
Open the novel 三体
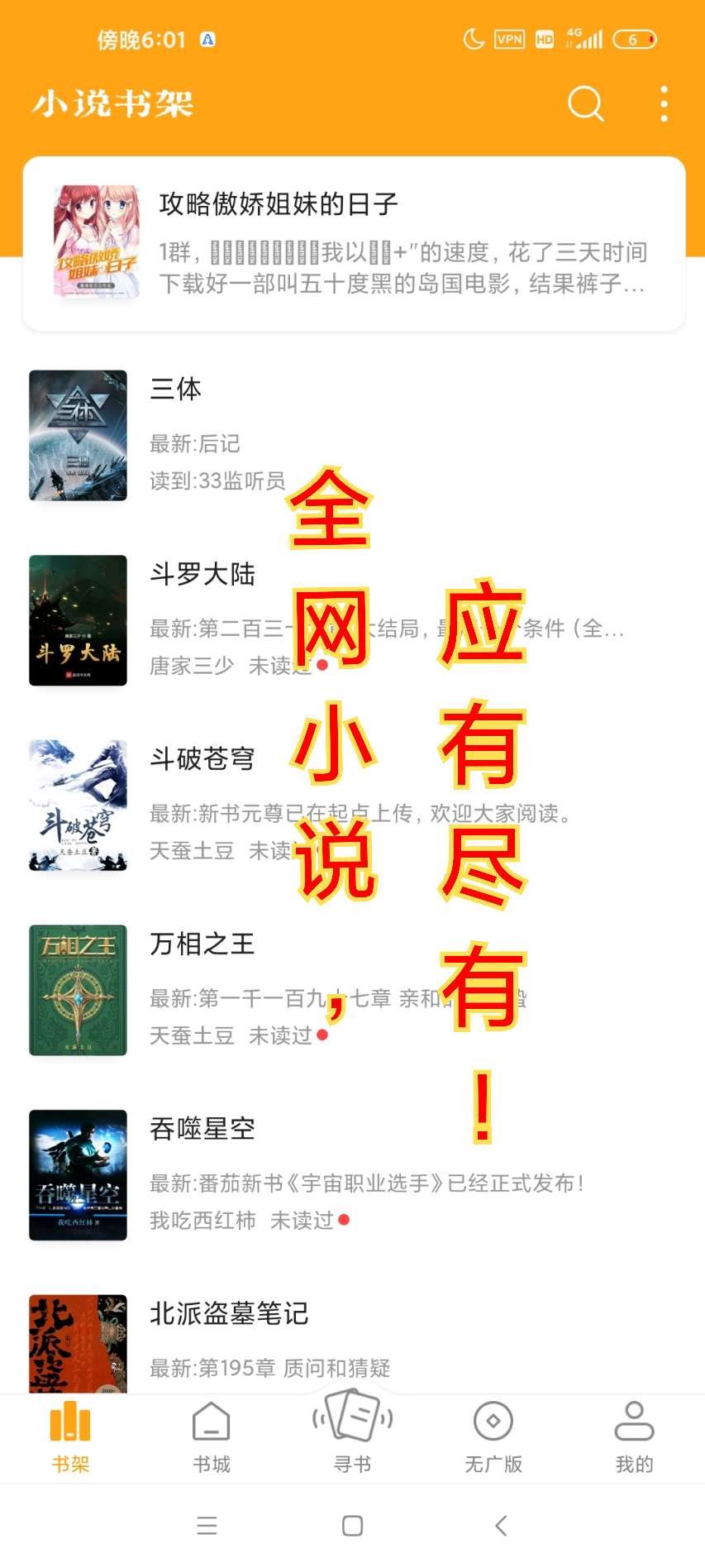(x=175, y=390)
